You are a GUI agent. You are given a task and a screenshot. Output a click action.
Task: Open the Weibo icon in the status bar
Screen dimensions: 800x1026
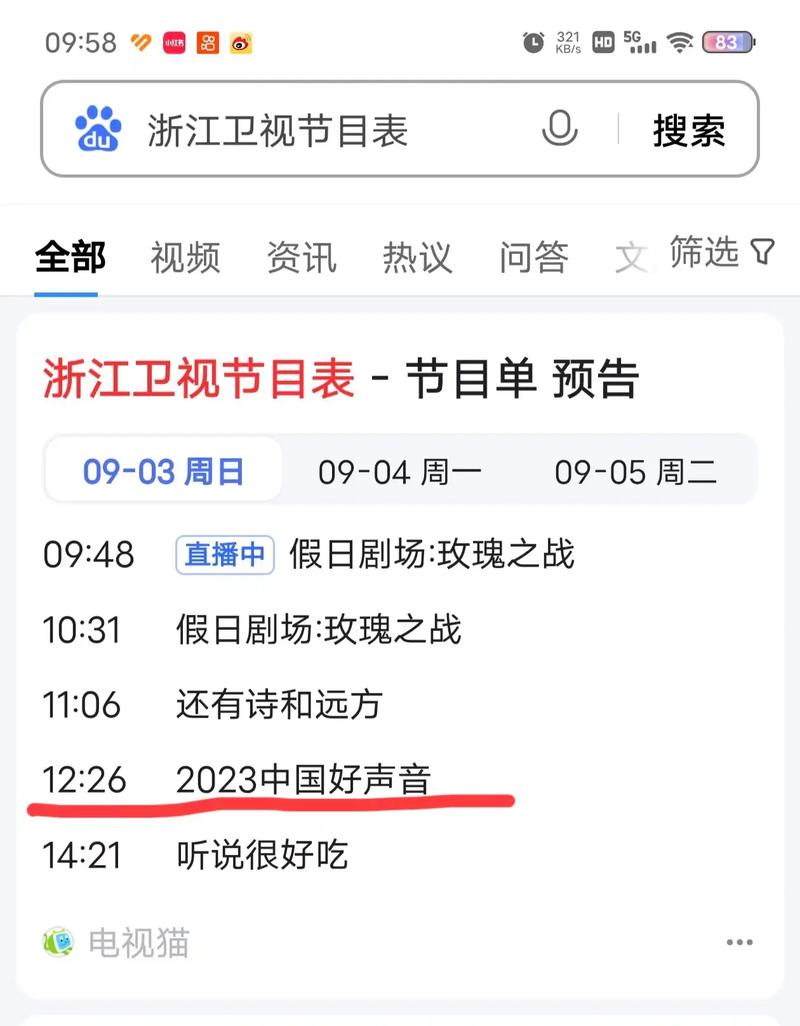coord(240,43)
